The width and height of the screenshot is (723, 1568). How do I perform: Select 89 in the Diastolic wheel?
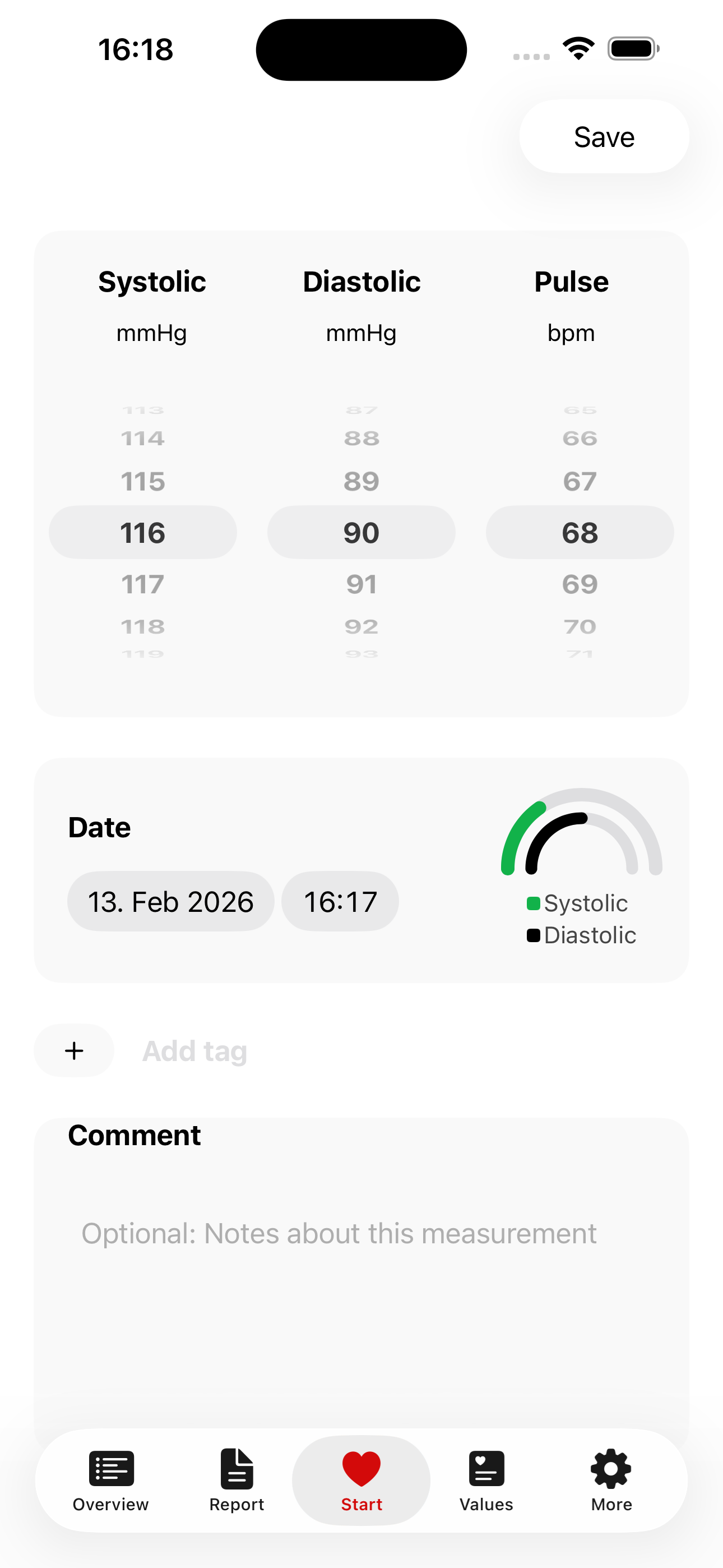click(361, 480)
